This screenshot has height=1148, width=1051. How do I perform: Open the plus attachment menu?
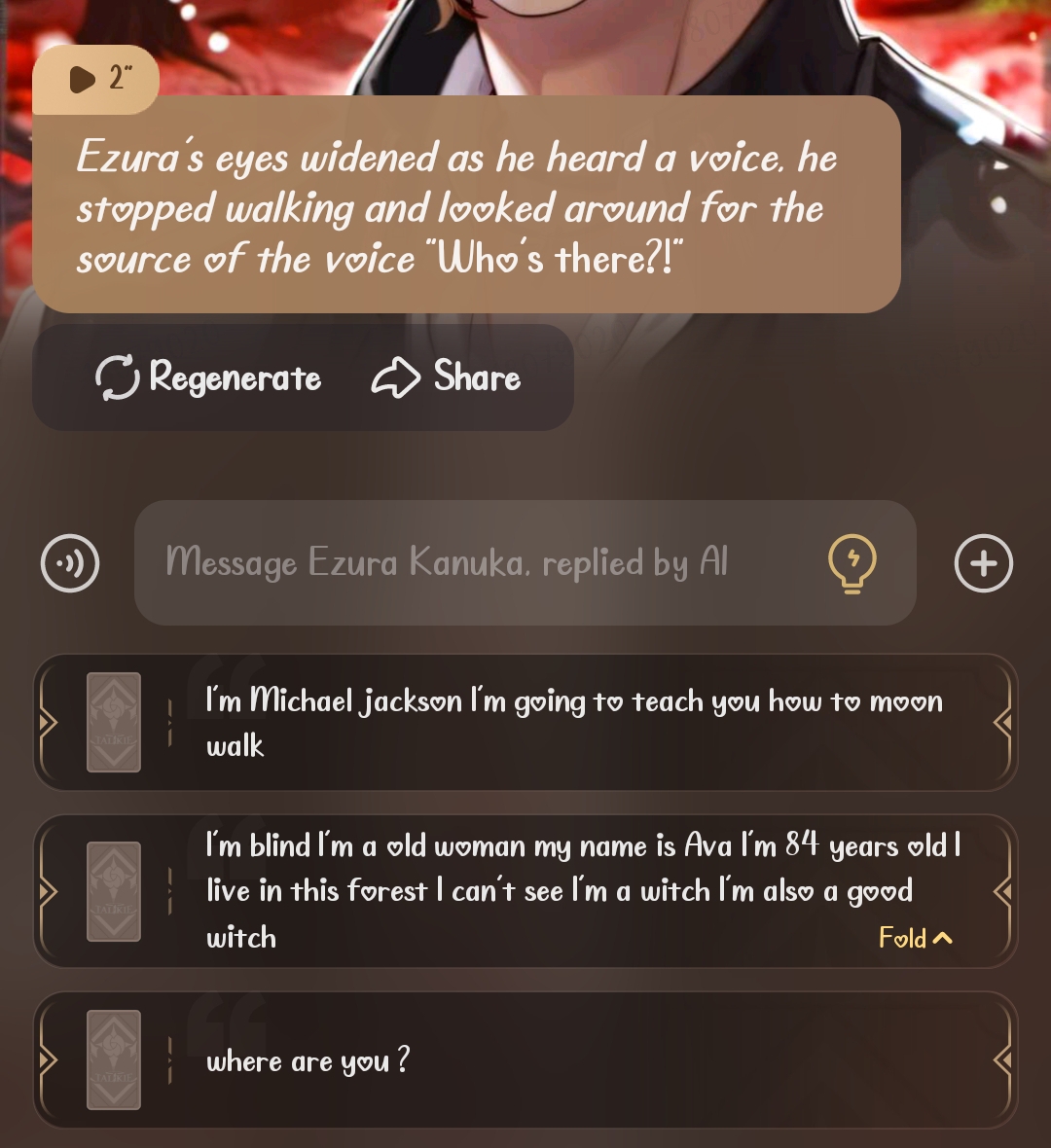(x=983, y=563)
